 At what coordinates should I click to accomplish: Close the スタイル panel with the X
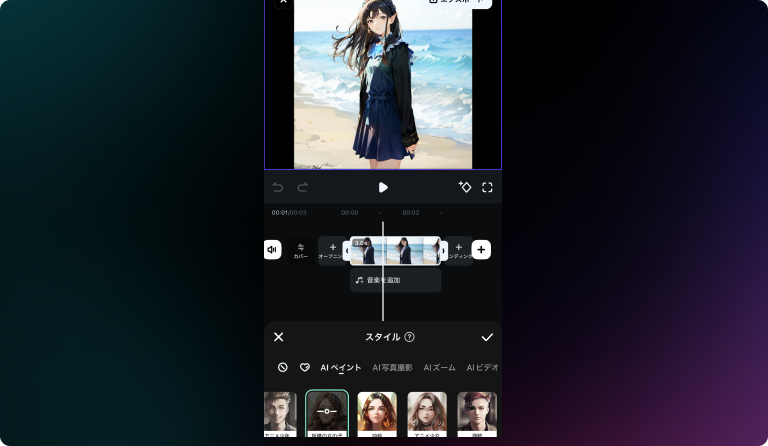279,337
